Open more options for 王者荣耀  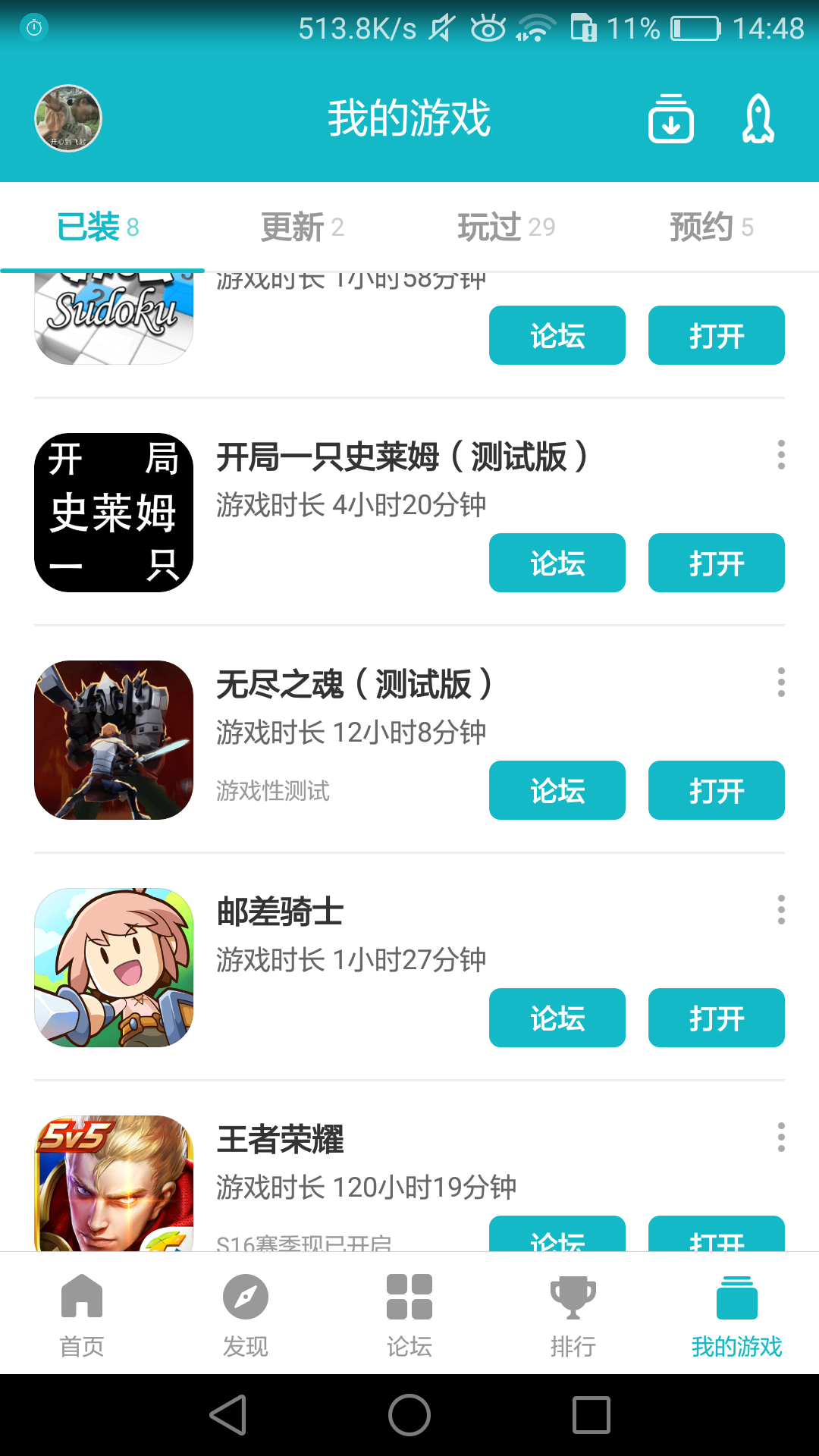click(781, 1137)
